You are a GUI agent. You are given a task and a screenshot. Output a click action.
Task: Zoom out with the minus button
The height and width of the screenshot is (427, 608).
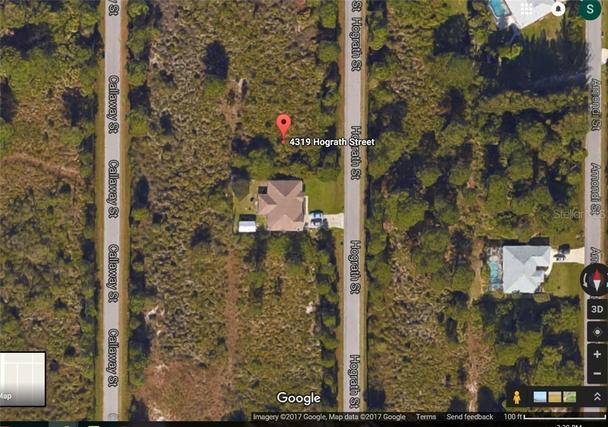coord(596,373)
